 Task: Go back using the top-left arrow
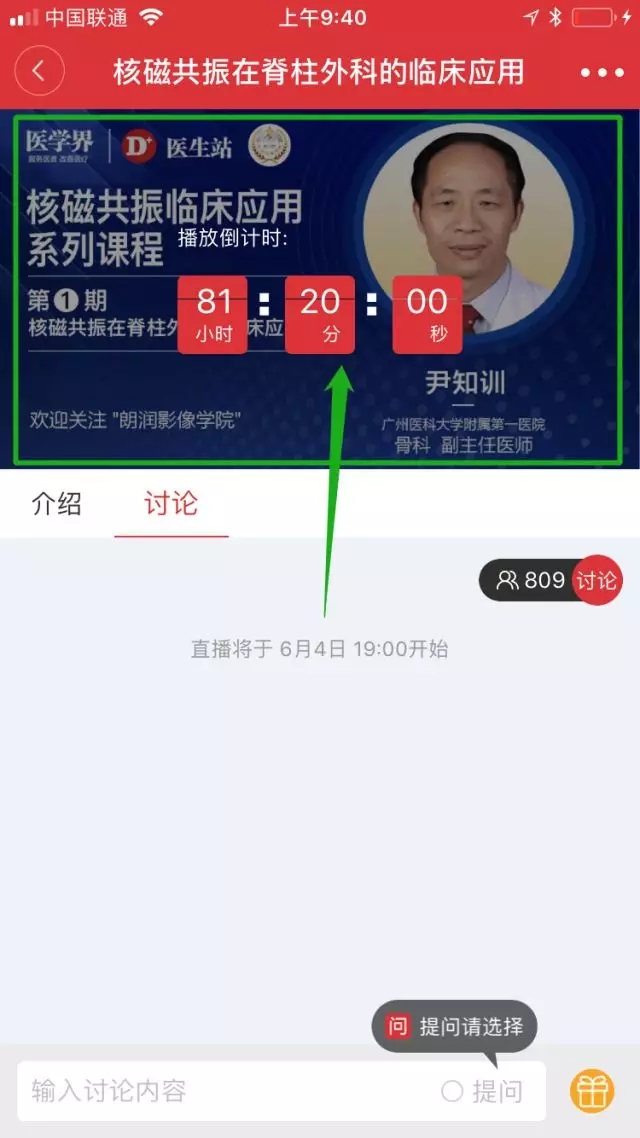click(x=40, y=72)
